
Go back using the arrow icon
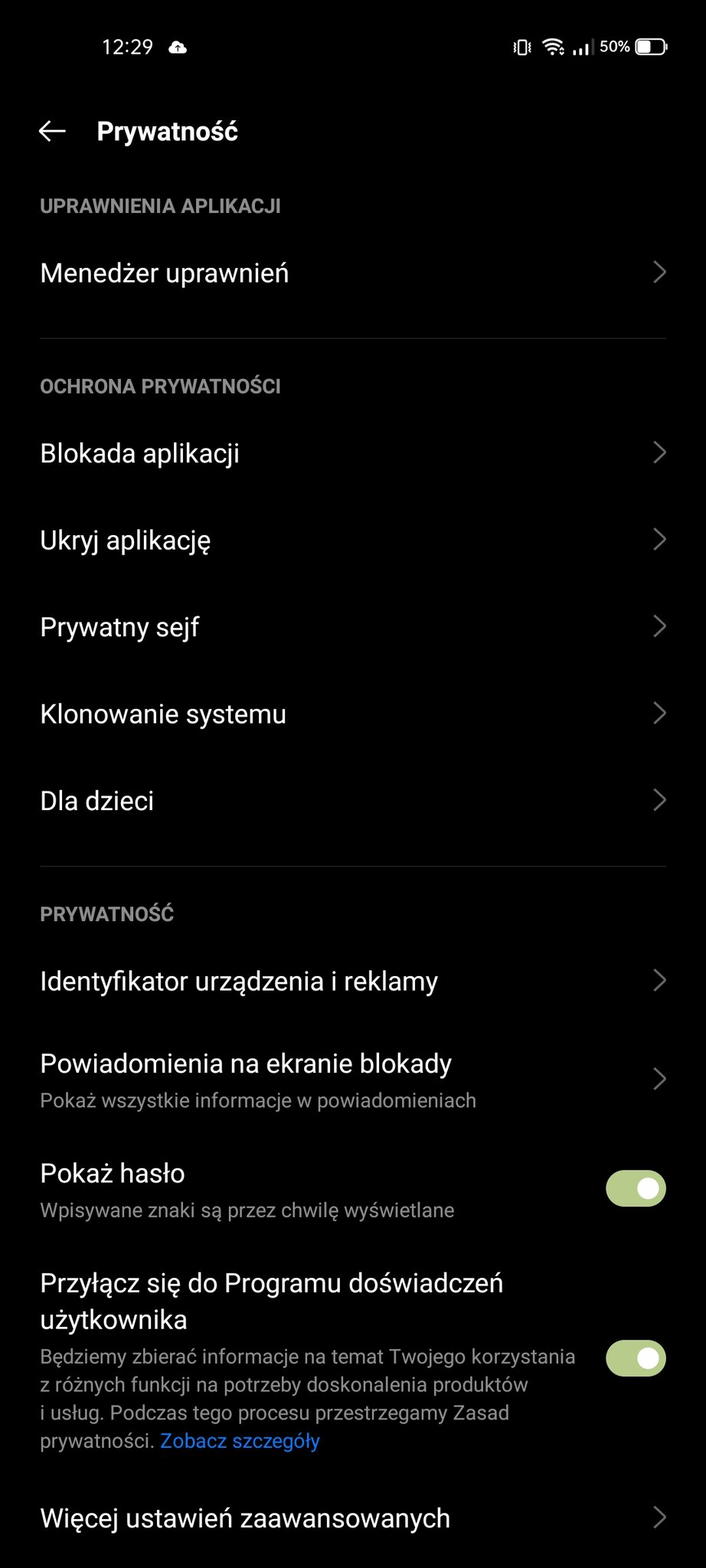coord(52,132)
